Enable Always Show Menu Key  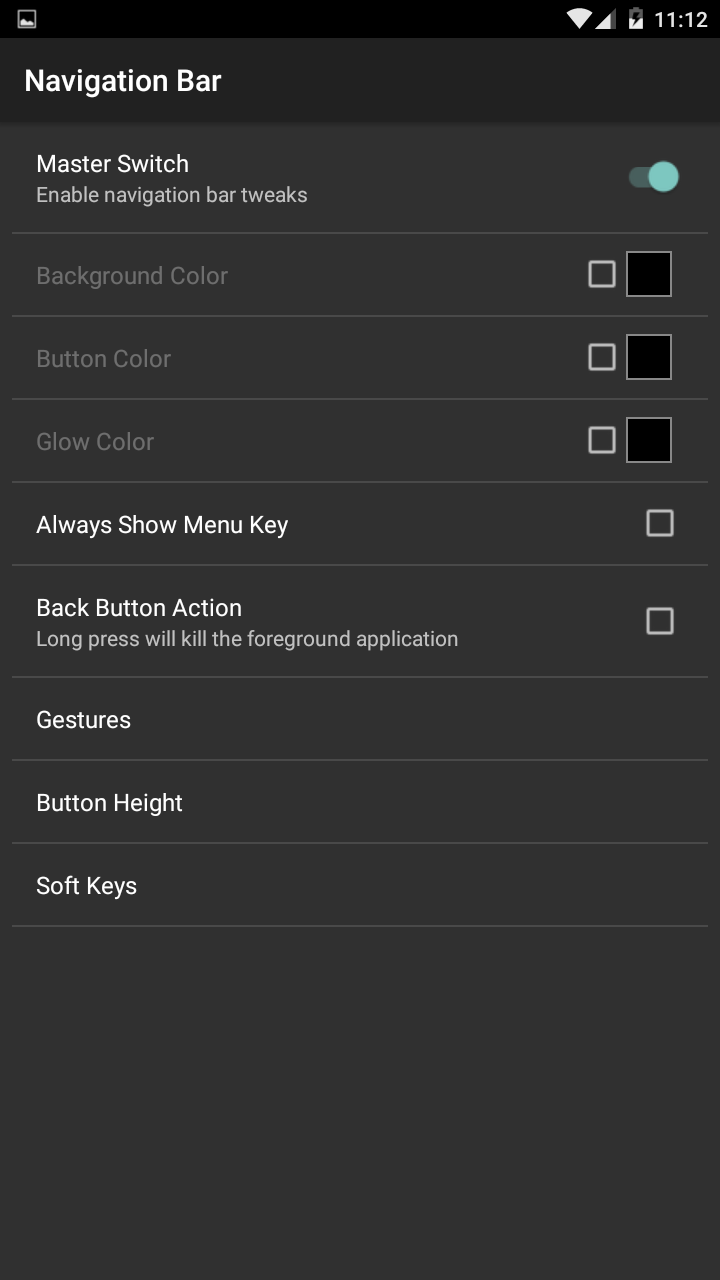660,523
